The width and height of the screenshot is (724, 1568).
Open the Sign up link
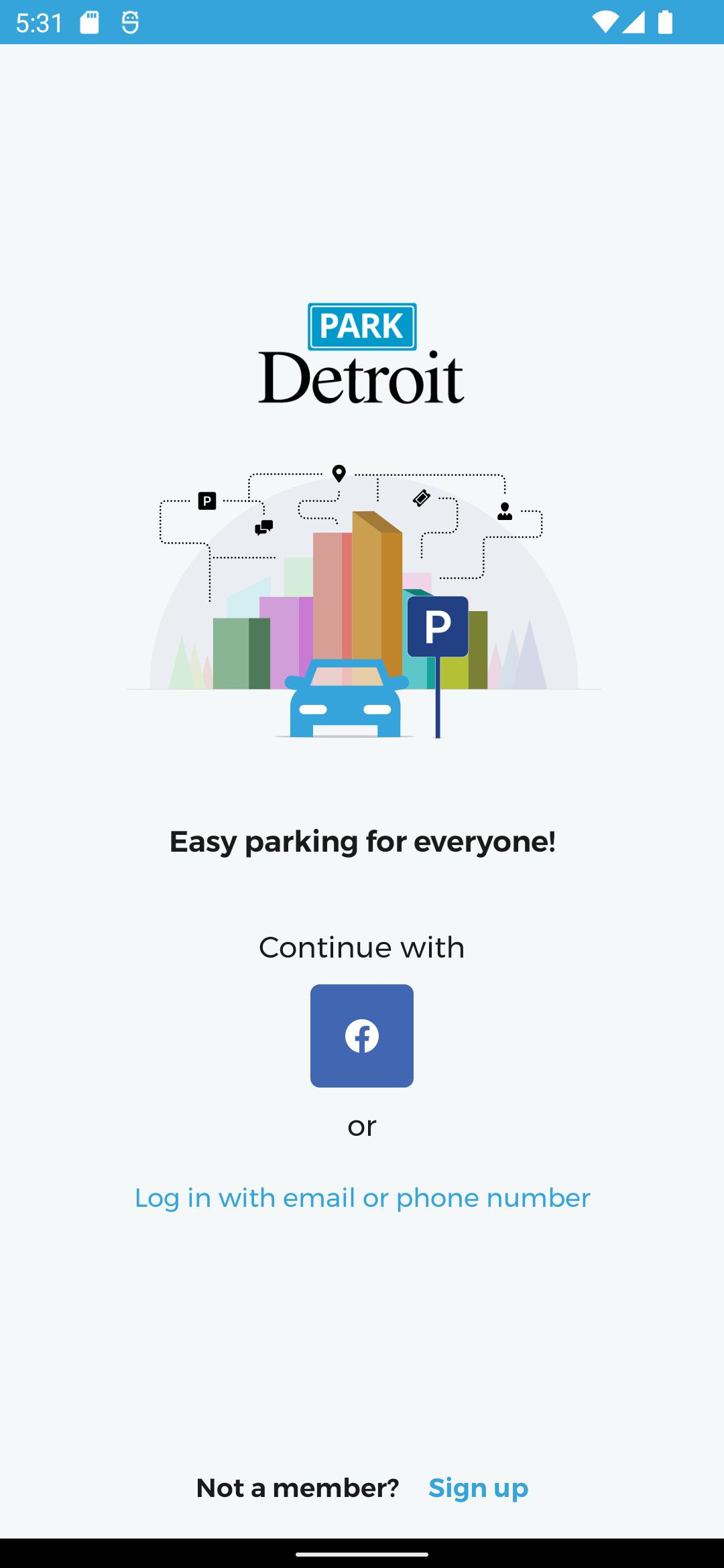pyautogui.click(x=478, y=1488)
